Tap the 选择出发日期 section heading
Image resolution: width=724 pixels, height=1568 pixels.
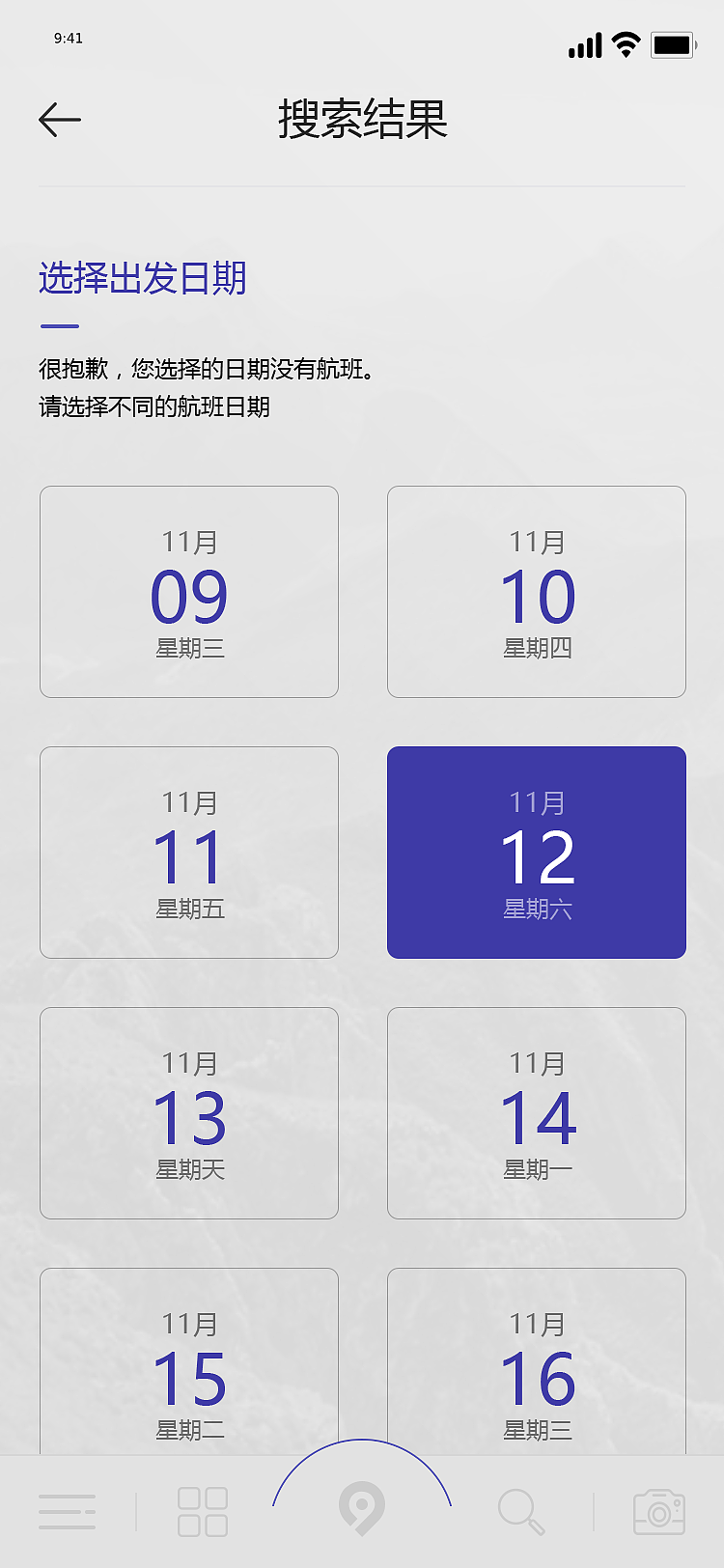click(142, 279)
